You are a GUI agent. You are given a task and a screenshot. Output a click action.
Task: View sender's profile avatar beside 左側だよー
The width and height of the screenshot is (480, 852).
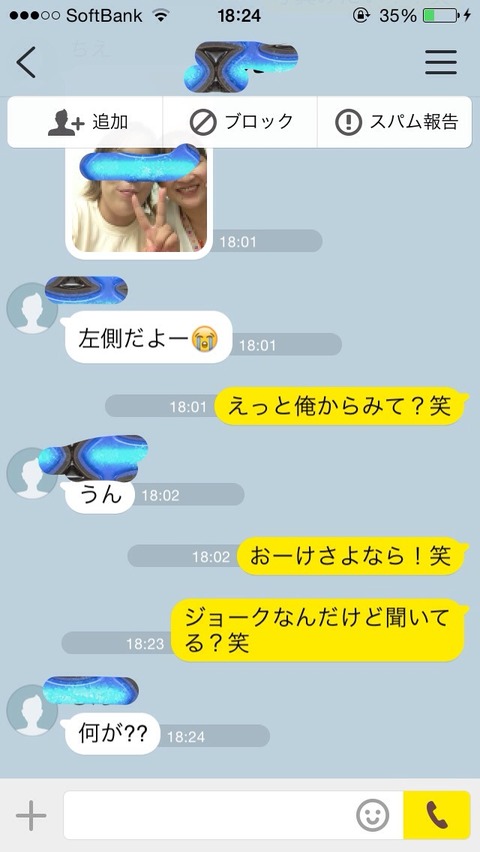point(32,308)
